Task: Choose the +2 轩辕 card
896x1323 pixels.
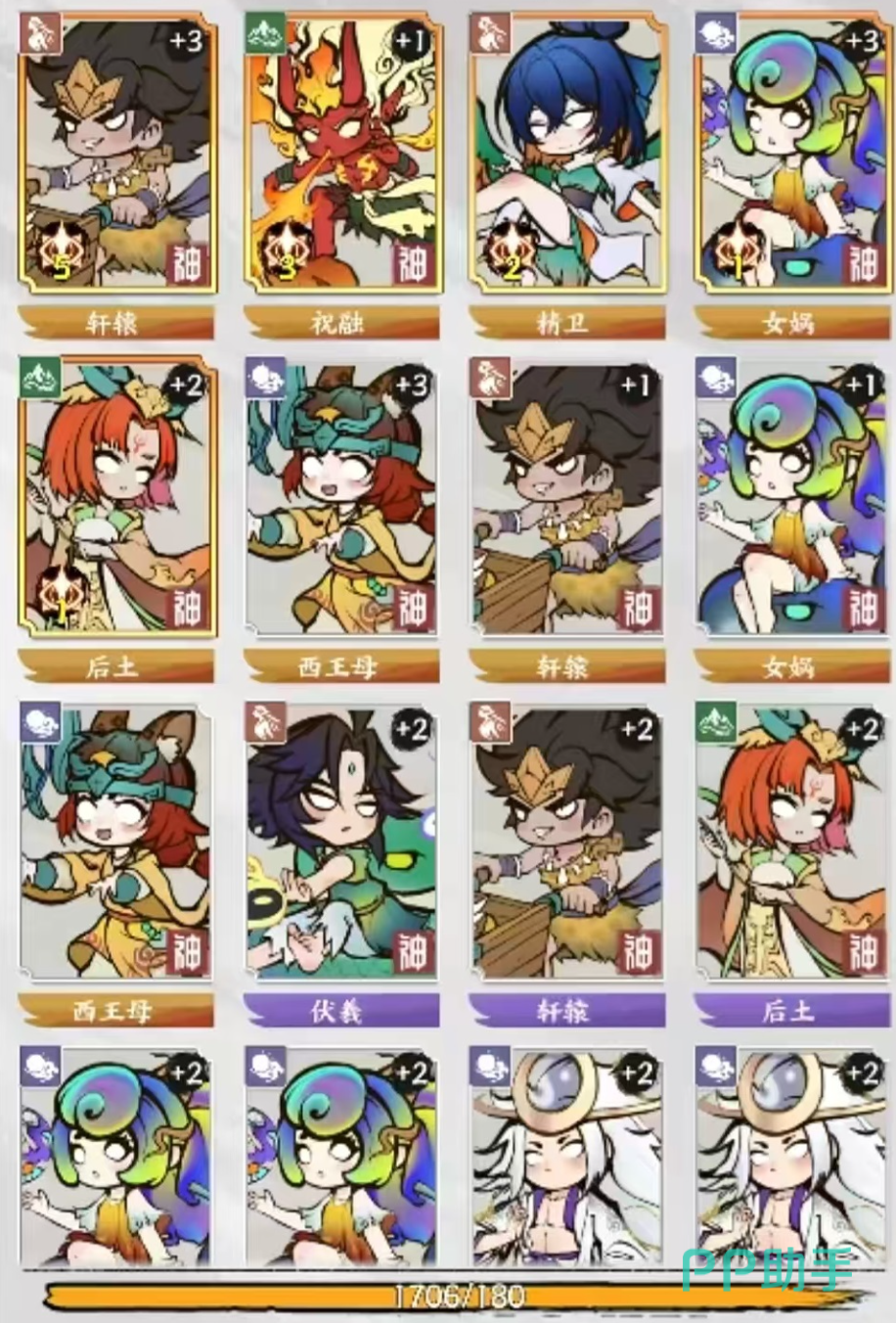Action: click(565, 842)
